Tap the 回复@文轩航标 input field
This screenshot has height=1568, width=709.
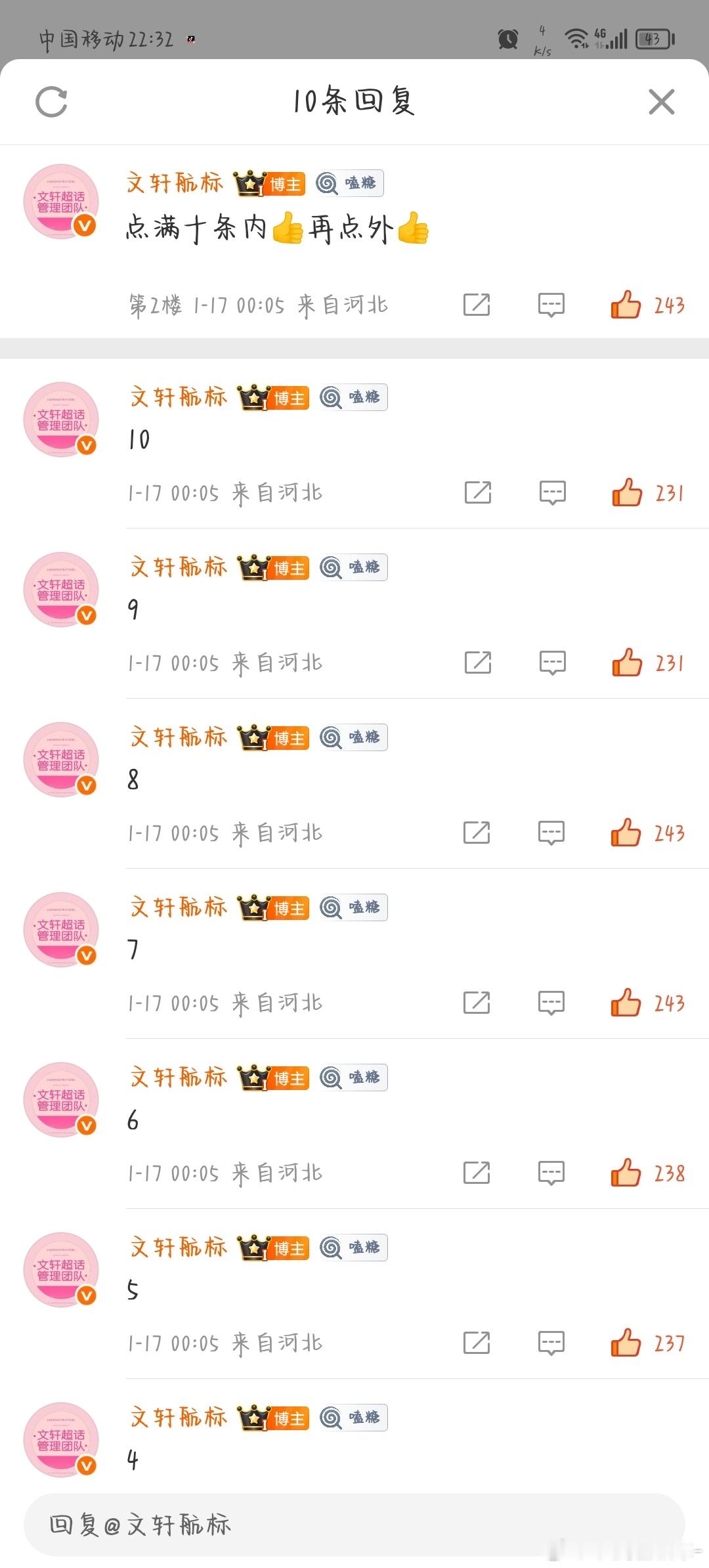point(354,1525)
